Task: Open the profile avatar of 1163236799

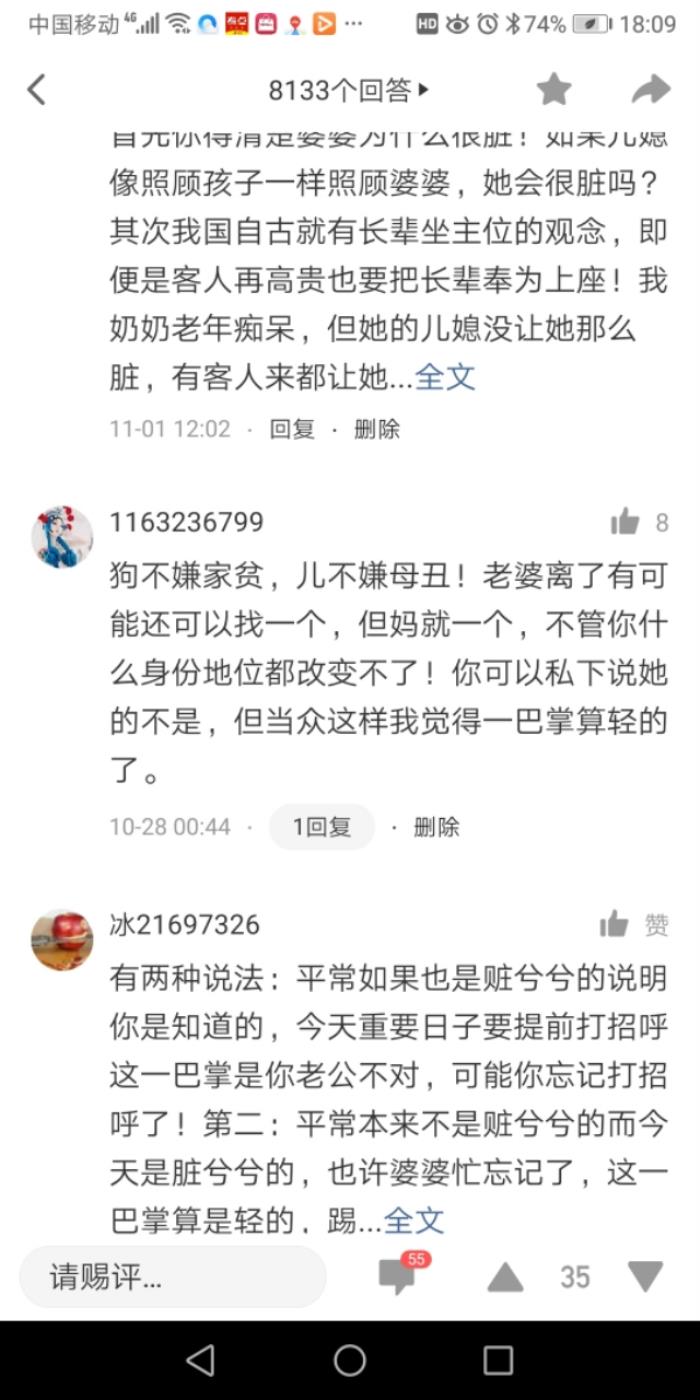Action: pyautogui.click(x=62, y=537)
